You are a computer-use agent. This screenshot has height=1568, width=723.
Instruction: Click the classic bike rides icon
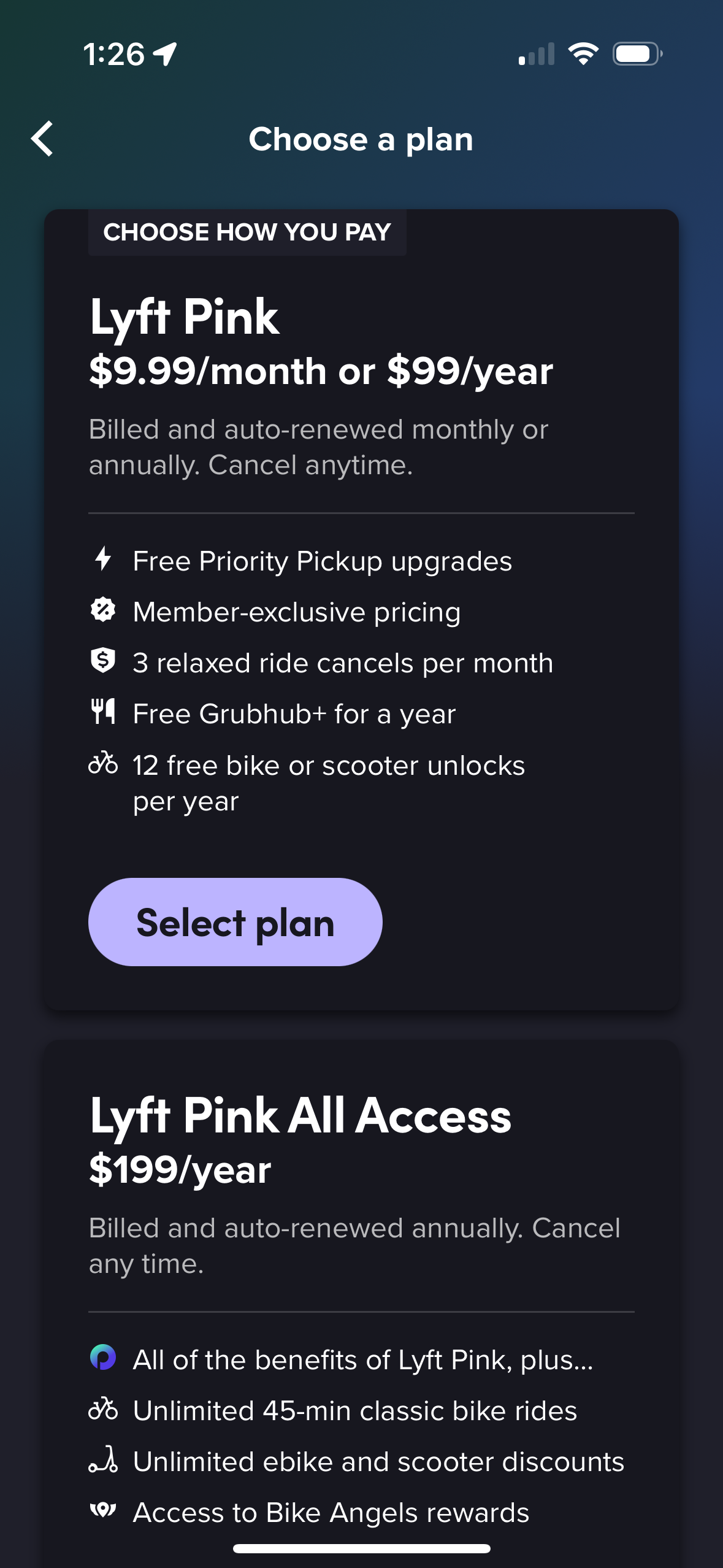tap(103, 1409)
